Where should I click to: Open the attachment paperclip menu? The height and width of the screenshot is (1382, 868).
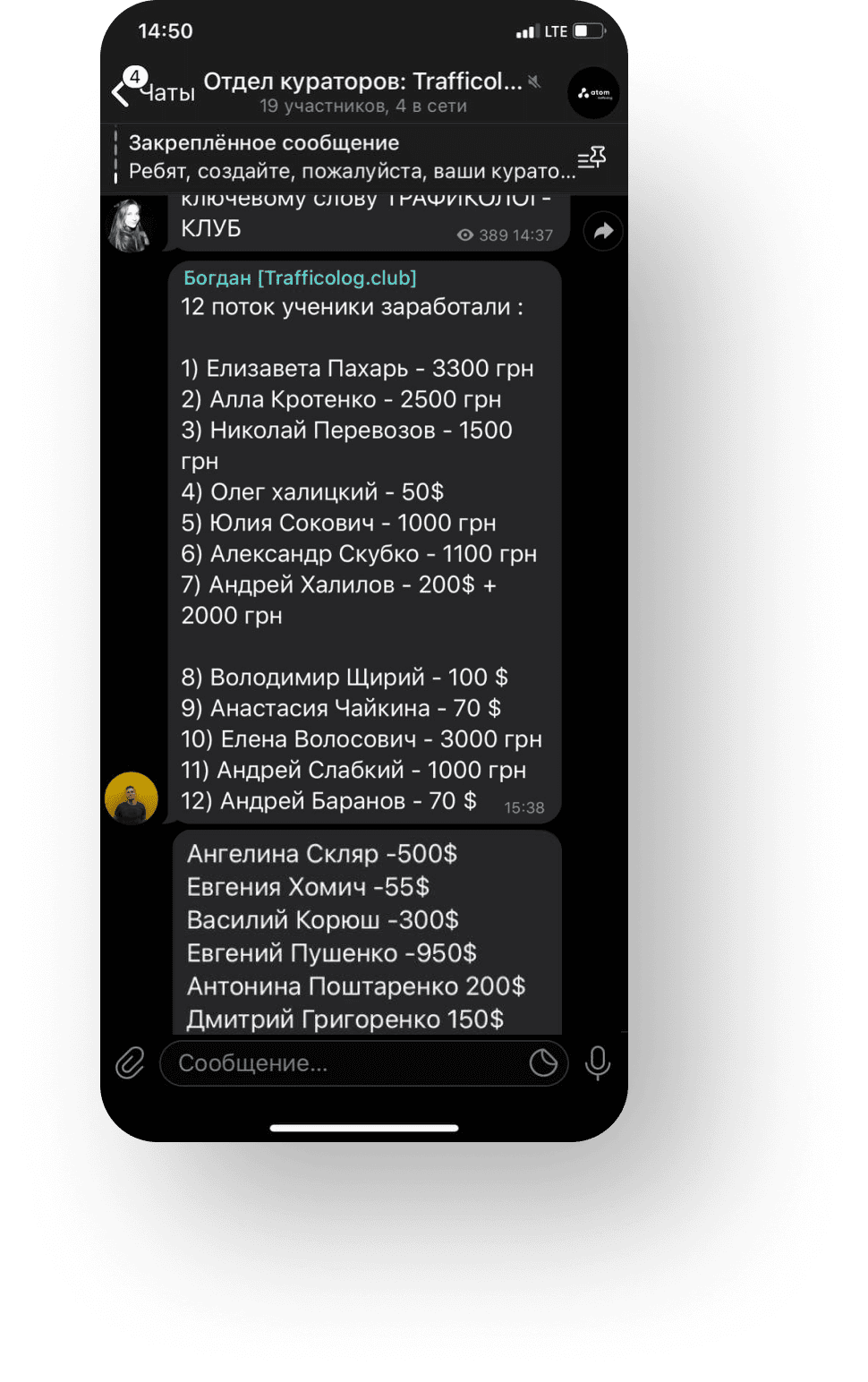point(130,1062)
